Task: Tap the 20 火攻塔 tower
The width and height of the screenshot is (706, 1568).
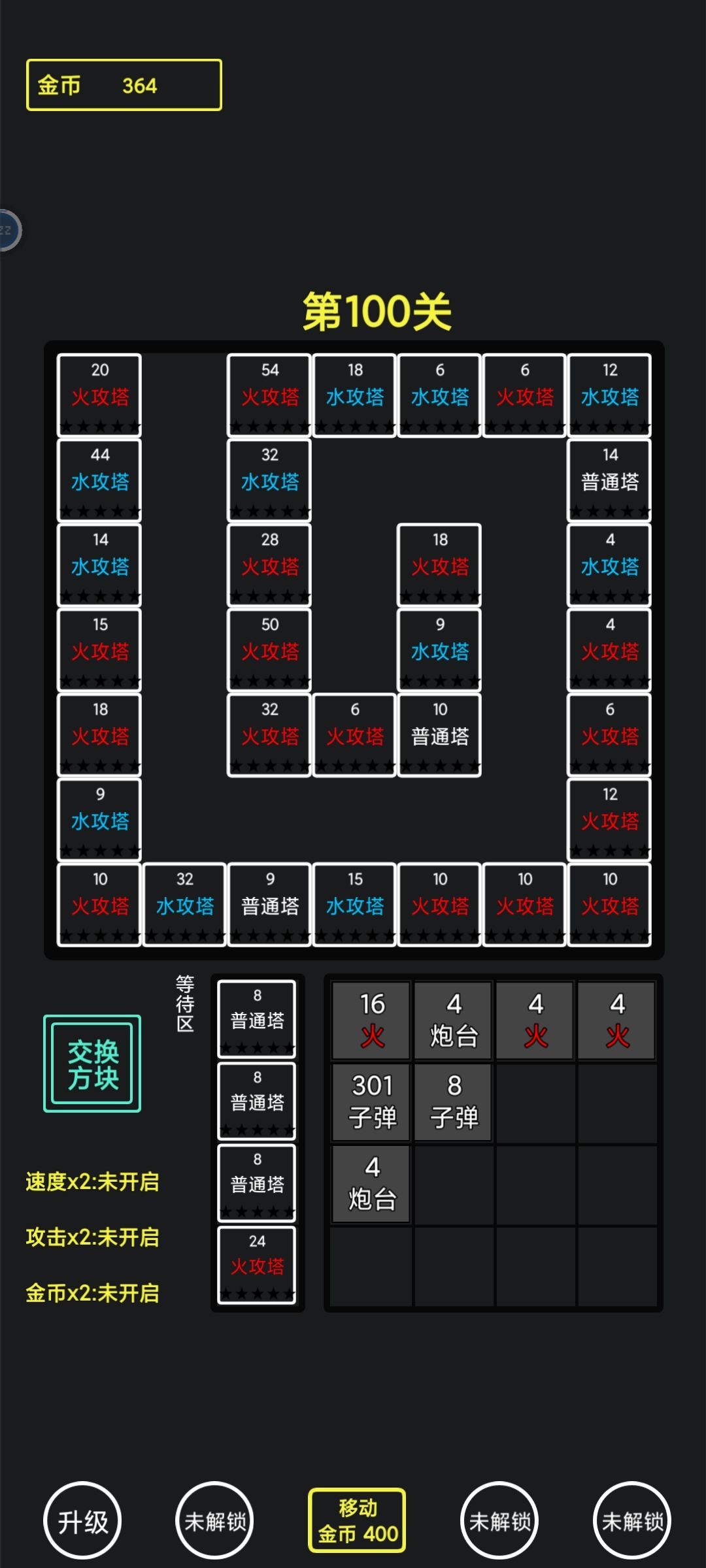Action: (x=99, y=395)
